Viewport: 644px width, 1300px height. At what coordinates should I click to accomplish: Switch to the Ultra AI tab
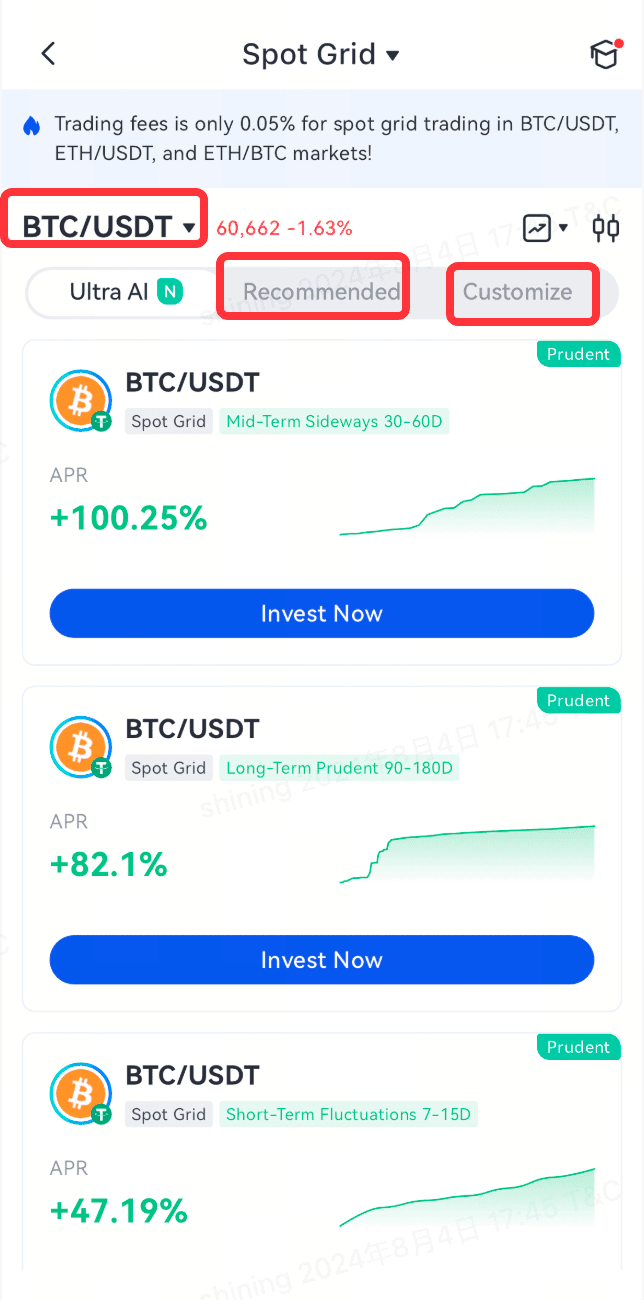[124, 292]
